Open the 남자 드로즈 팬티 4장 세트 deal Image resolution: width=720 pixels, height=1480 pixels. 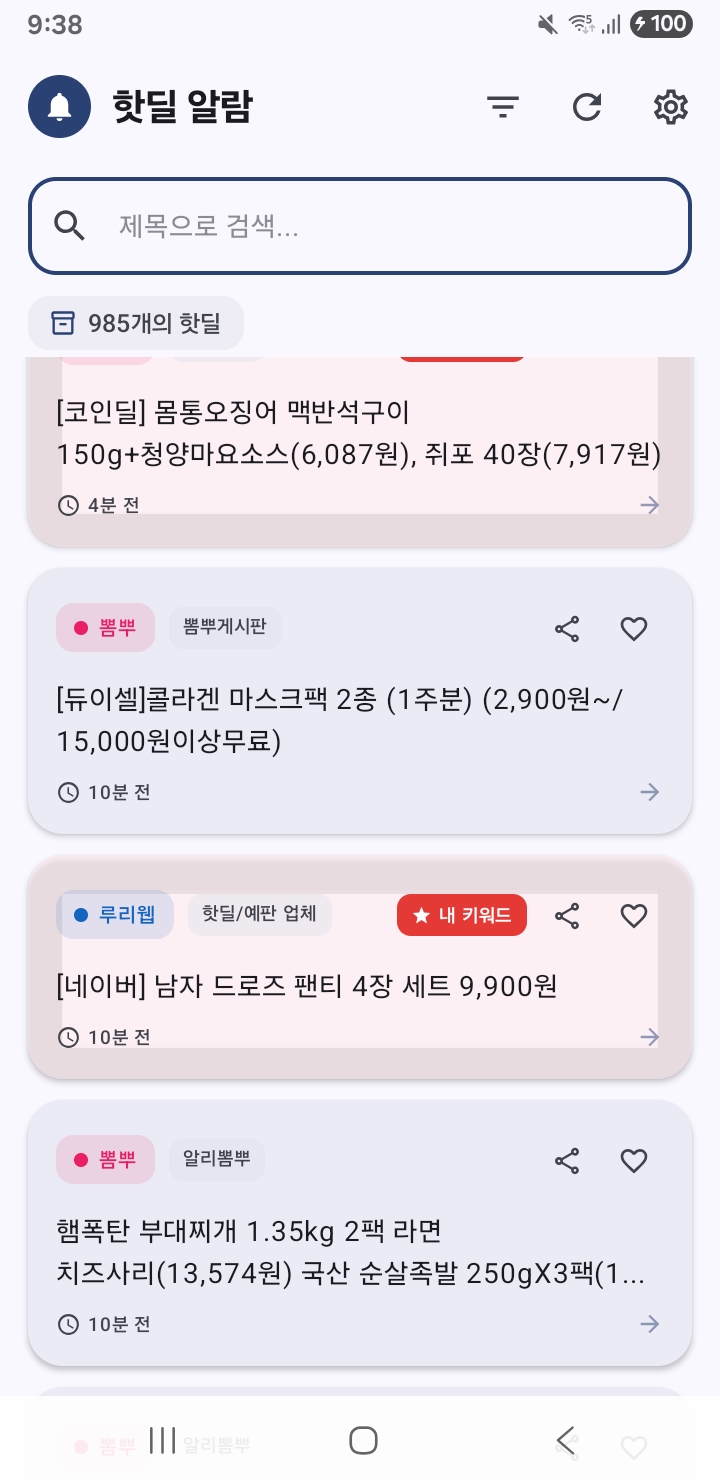point(307,987)
